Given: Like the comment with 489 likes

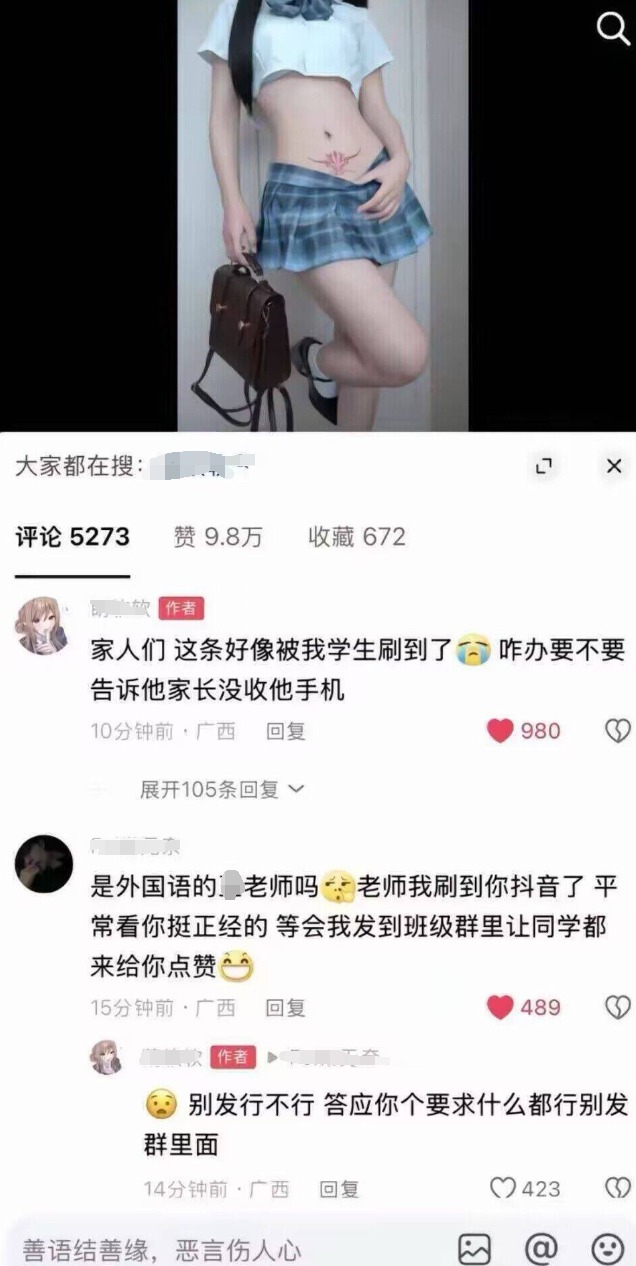Looking at the screenshot, I should tap(500, 1007).
